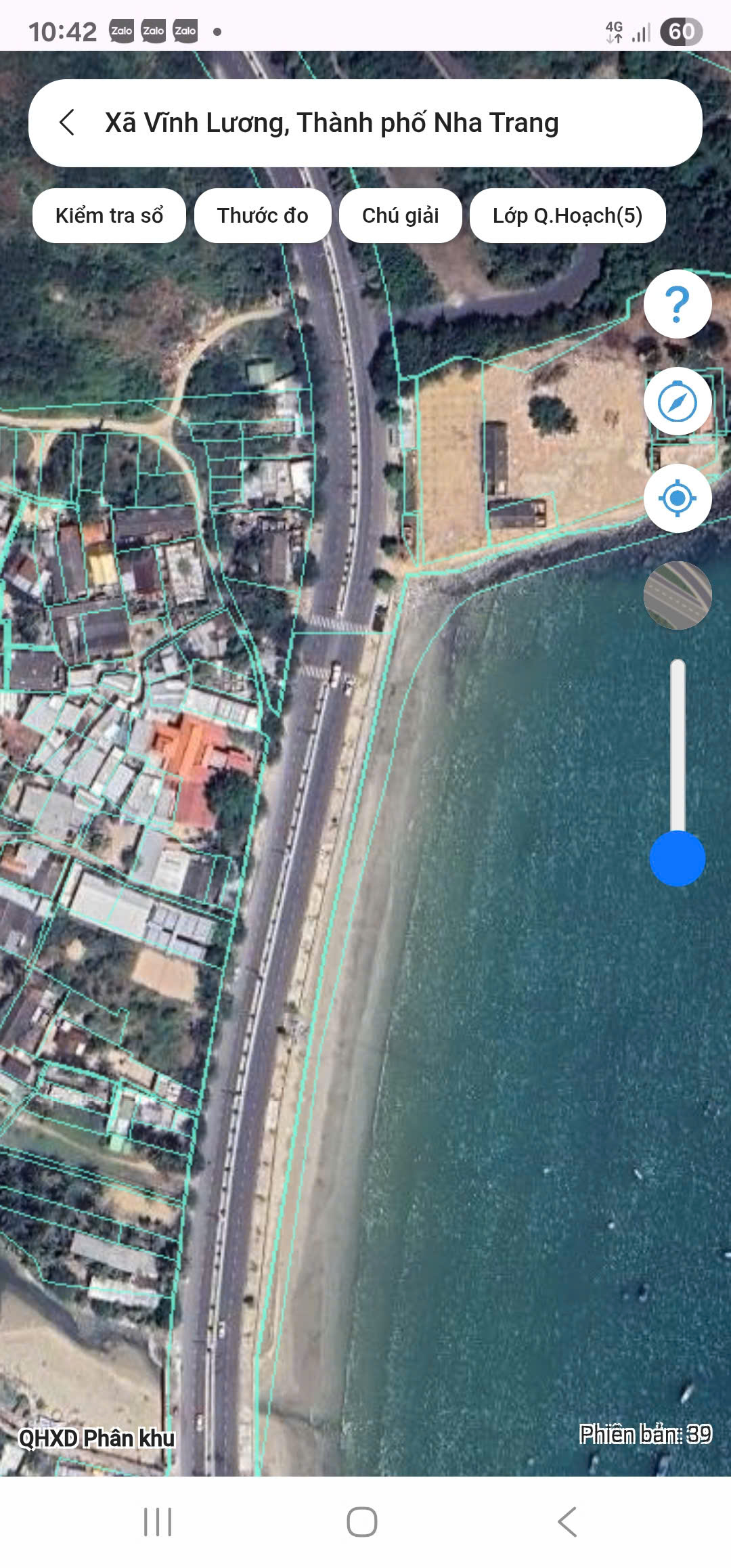The image size is (731, 1568).
Task: Select the Thước đo measuring tool
Action: [x=263, y=215]
